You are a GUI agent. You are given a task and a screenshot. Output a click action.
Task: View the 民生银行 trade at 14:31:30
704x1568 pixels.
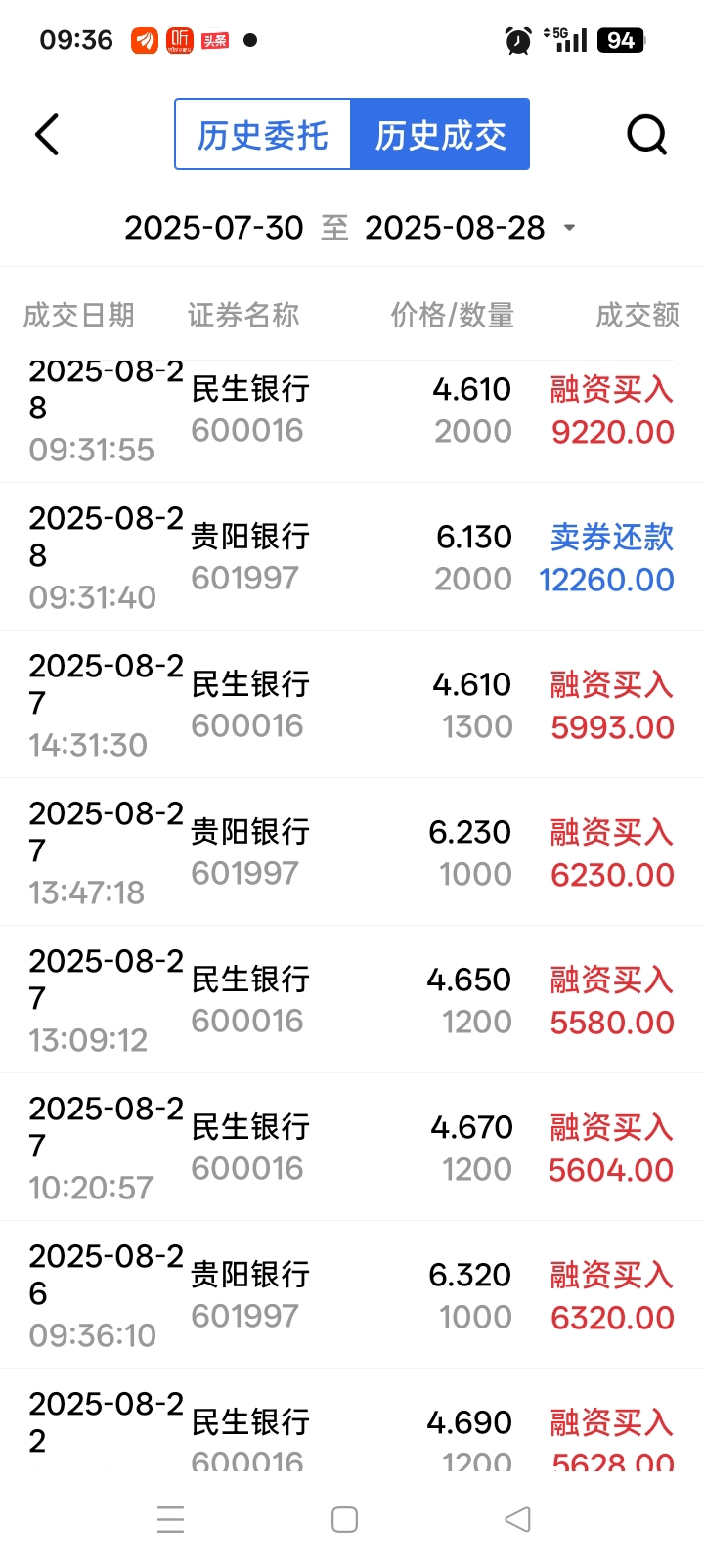click(352, 705)
